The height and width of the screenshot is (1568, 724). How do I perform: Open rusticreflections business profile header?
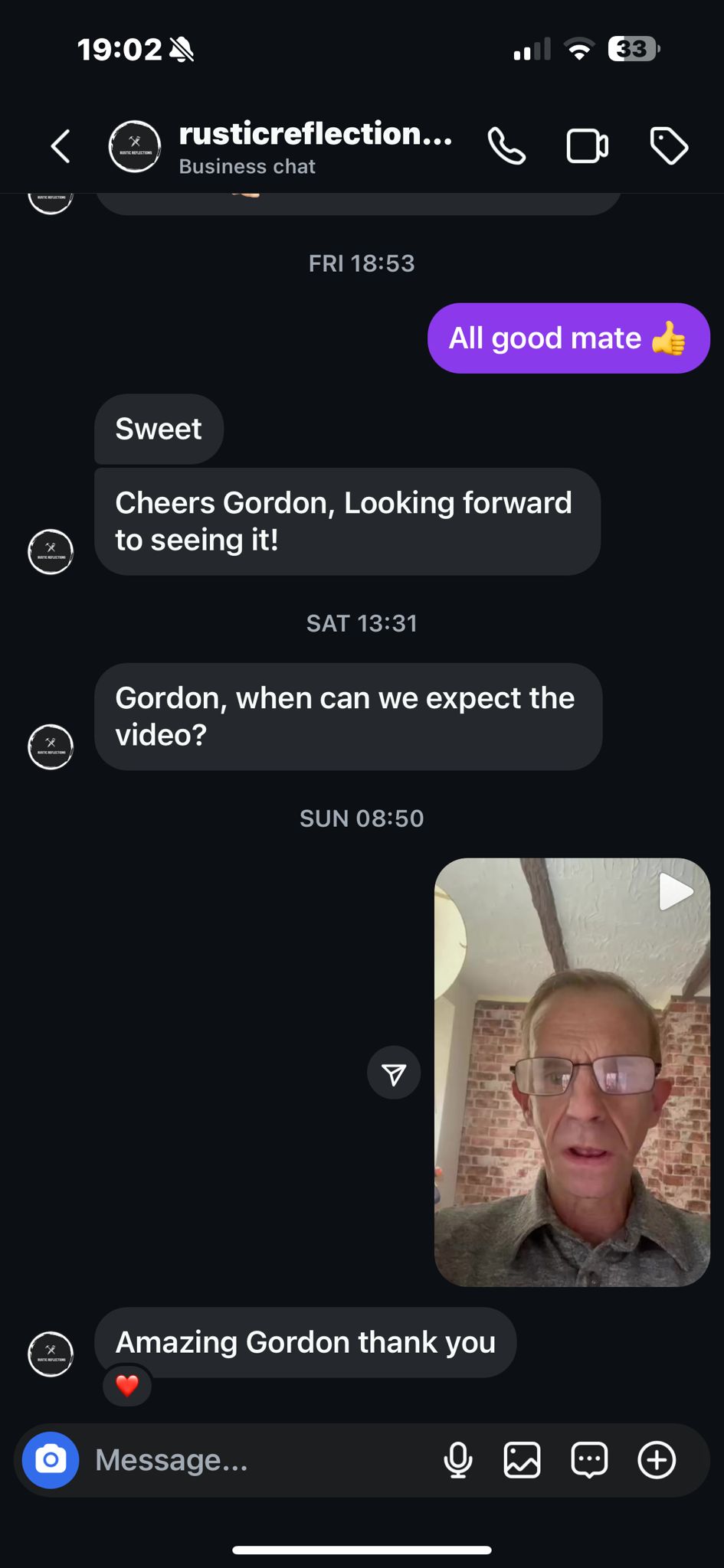point(314,146)
